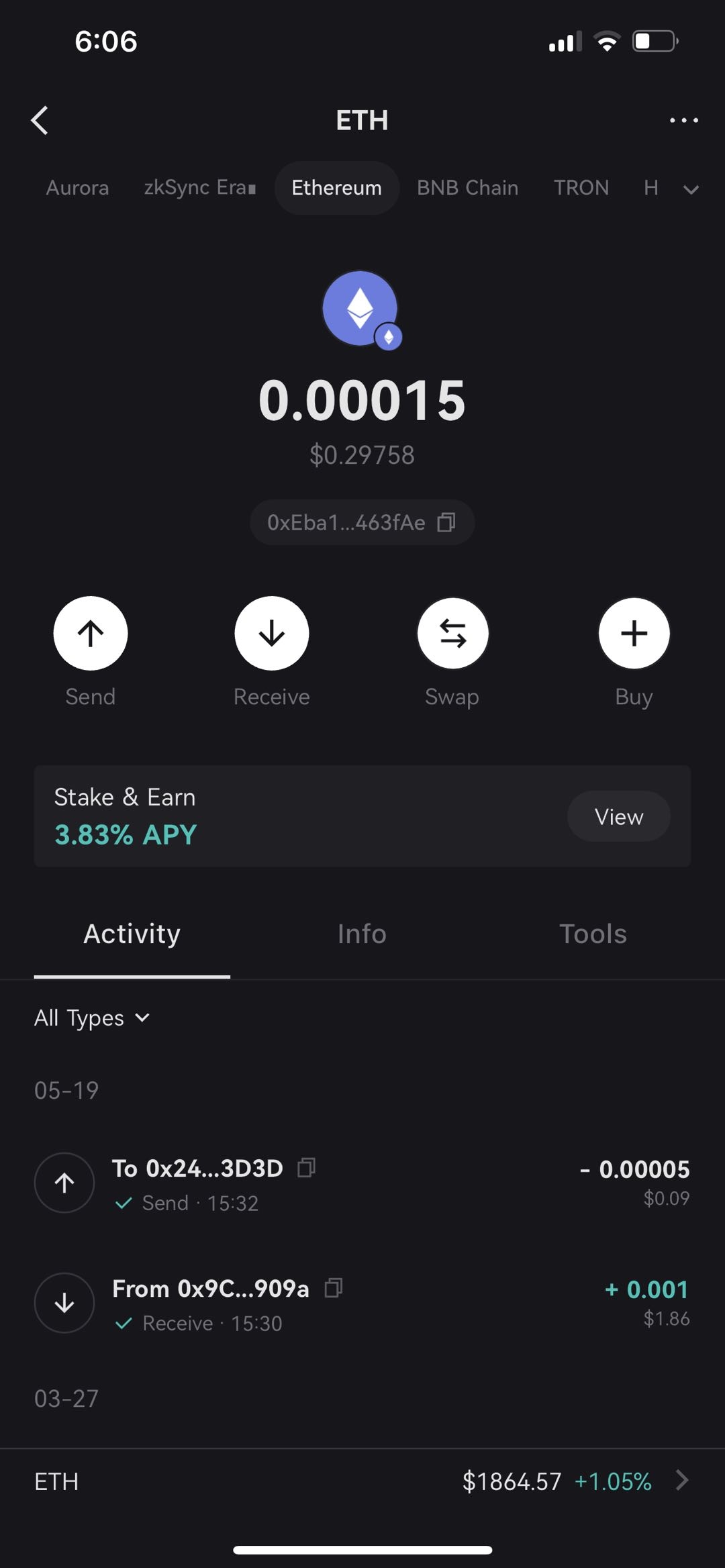The image size is (725, 1568).
Task: Select the Ethereum network chip
Action: 336,188
